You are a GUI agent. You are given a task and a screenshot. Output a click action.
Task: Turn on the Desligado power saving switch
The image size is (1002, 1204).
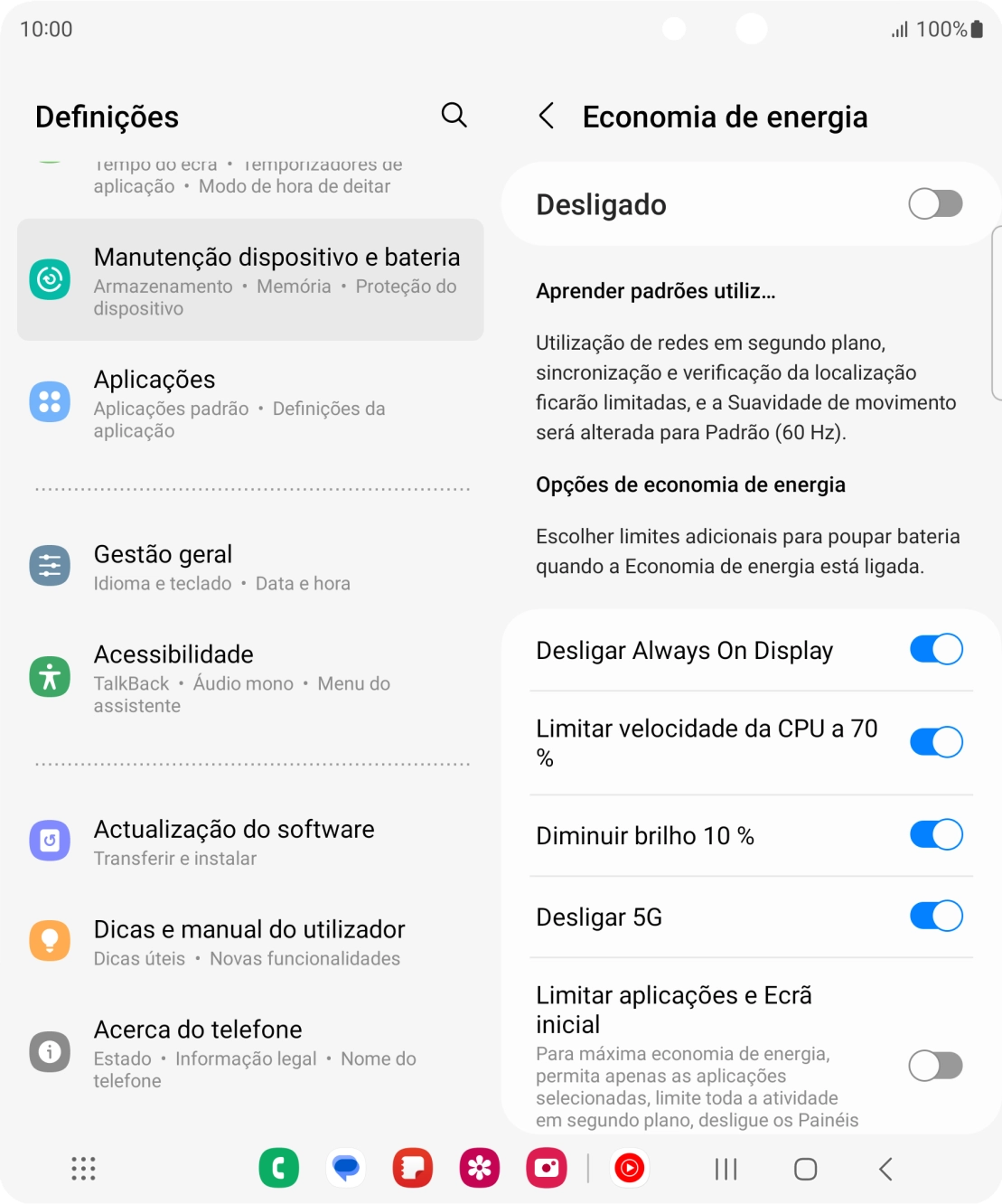[935, 204]
